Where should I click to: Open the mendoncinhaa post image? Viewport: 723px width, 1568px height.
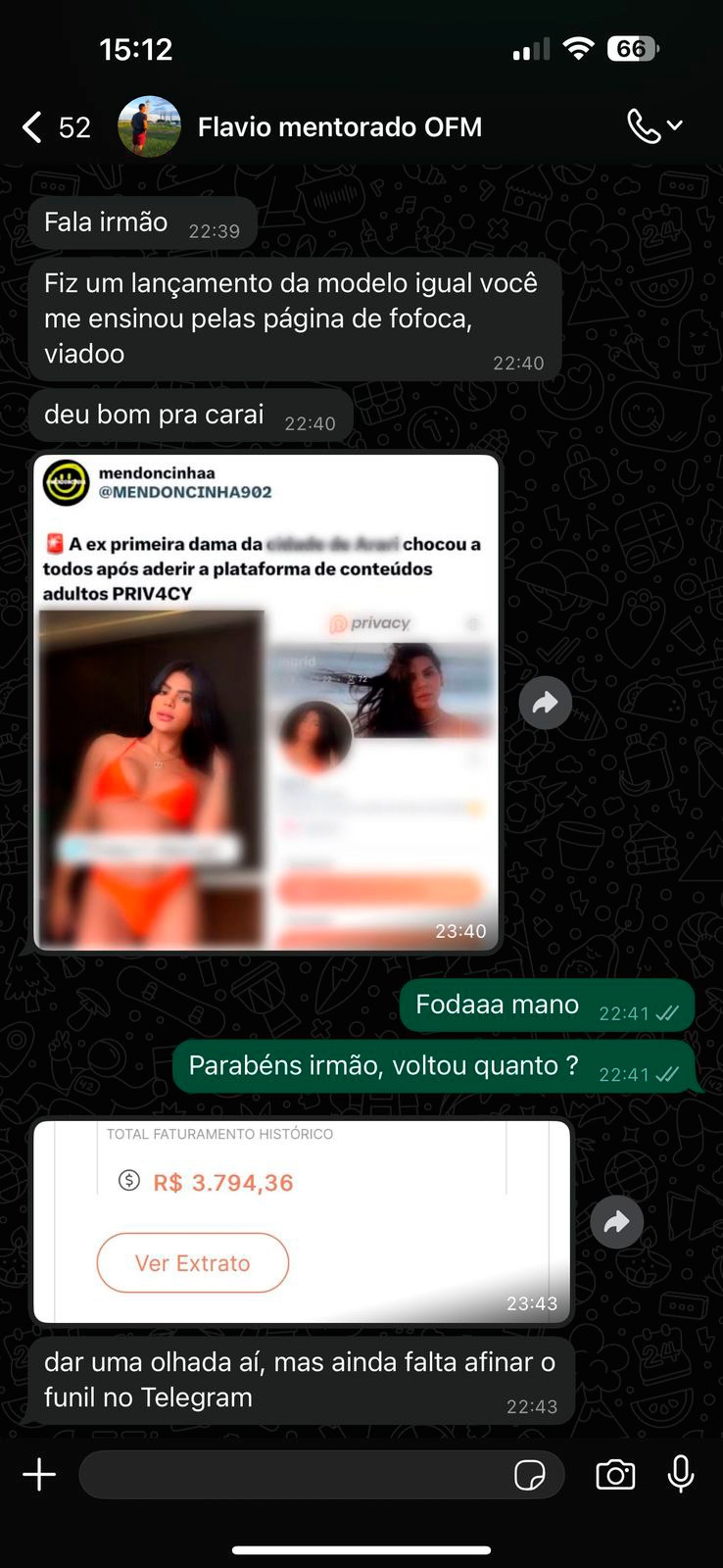[x=266, y=703]
